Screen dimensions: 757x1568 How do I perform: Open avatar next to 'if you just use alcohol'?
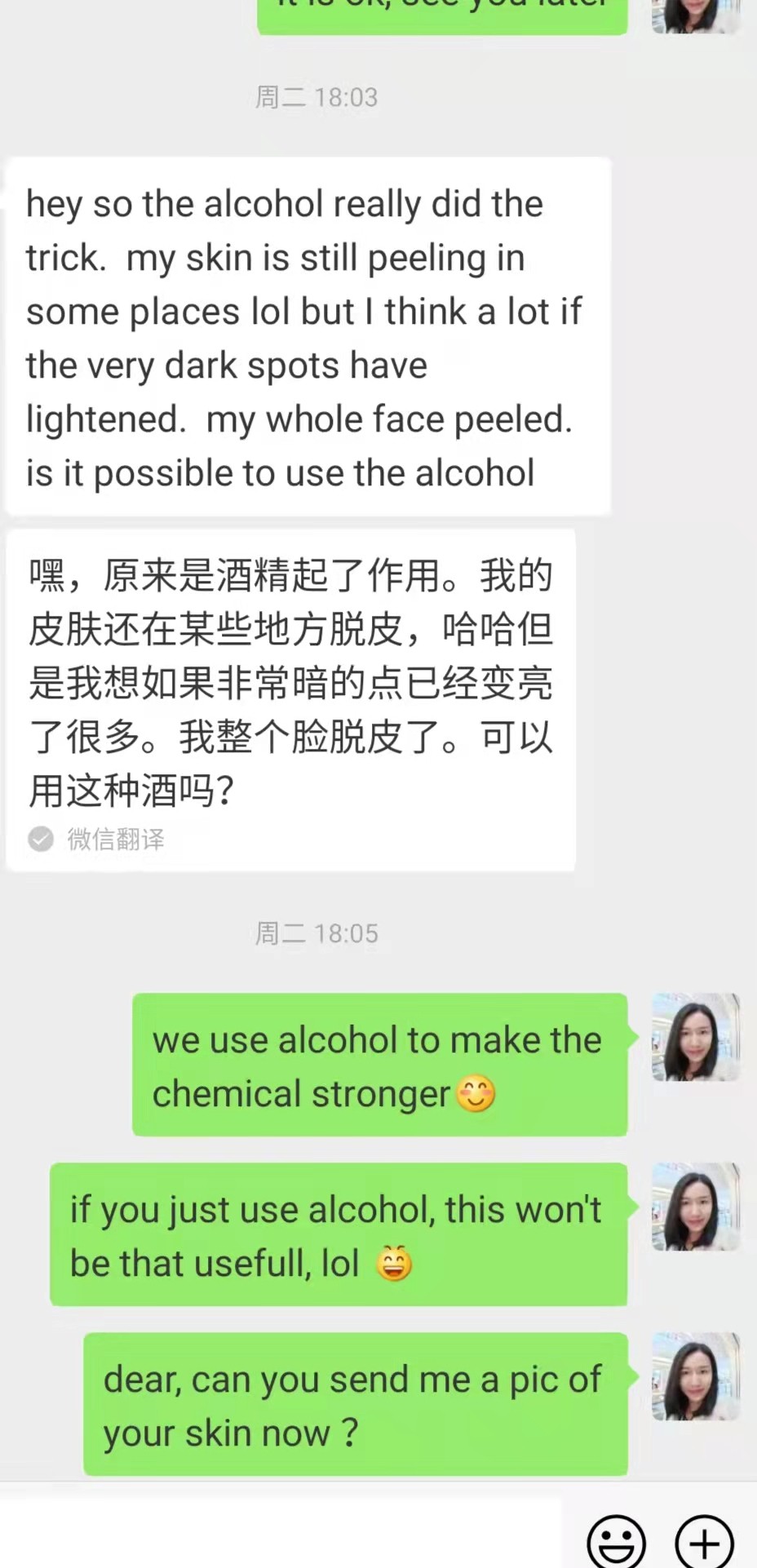click(x=695, y=1207)
